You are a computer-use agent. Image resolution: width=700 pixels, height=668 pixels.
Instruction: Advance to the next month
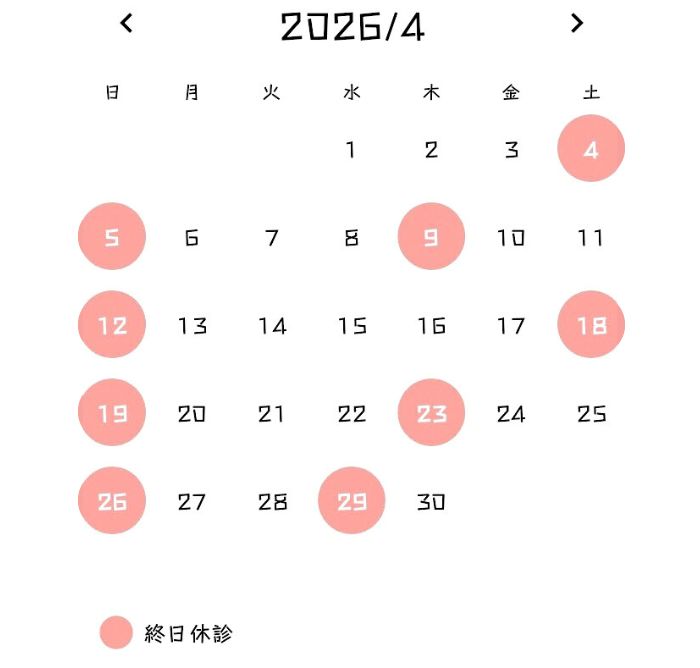576,23
